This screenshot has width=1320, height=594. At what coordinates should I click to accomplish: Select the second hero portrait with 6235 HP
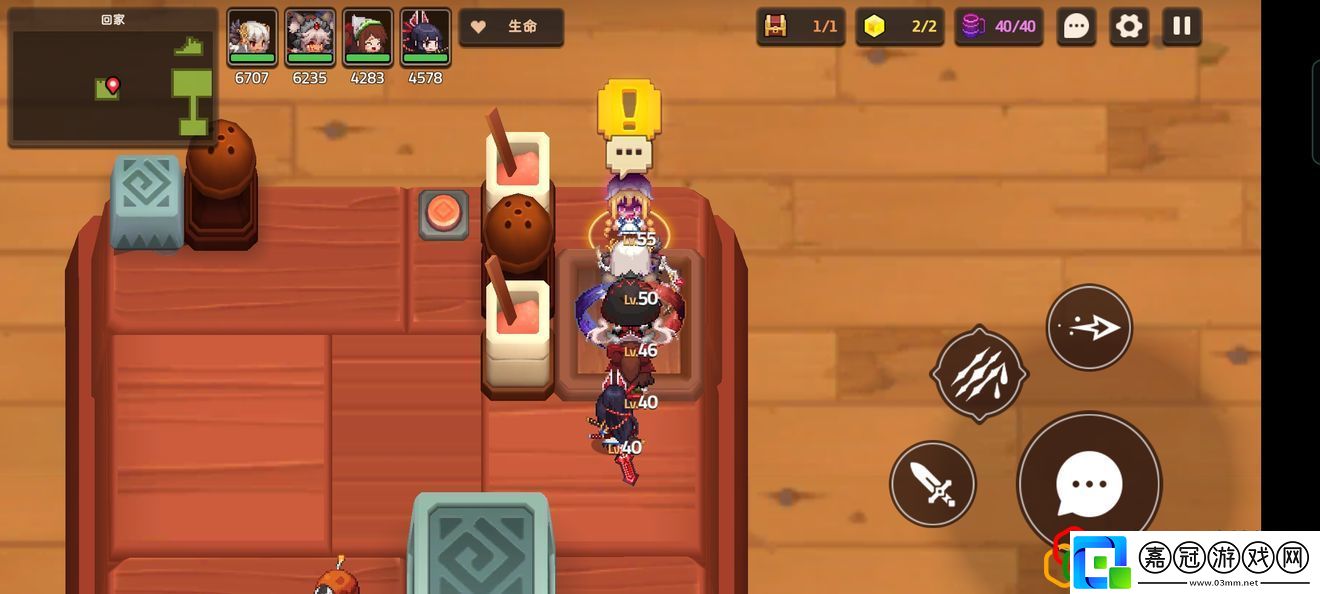click(x=310, y=37)
